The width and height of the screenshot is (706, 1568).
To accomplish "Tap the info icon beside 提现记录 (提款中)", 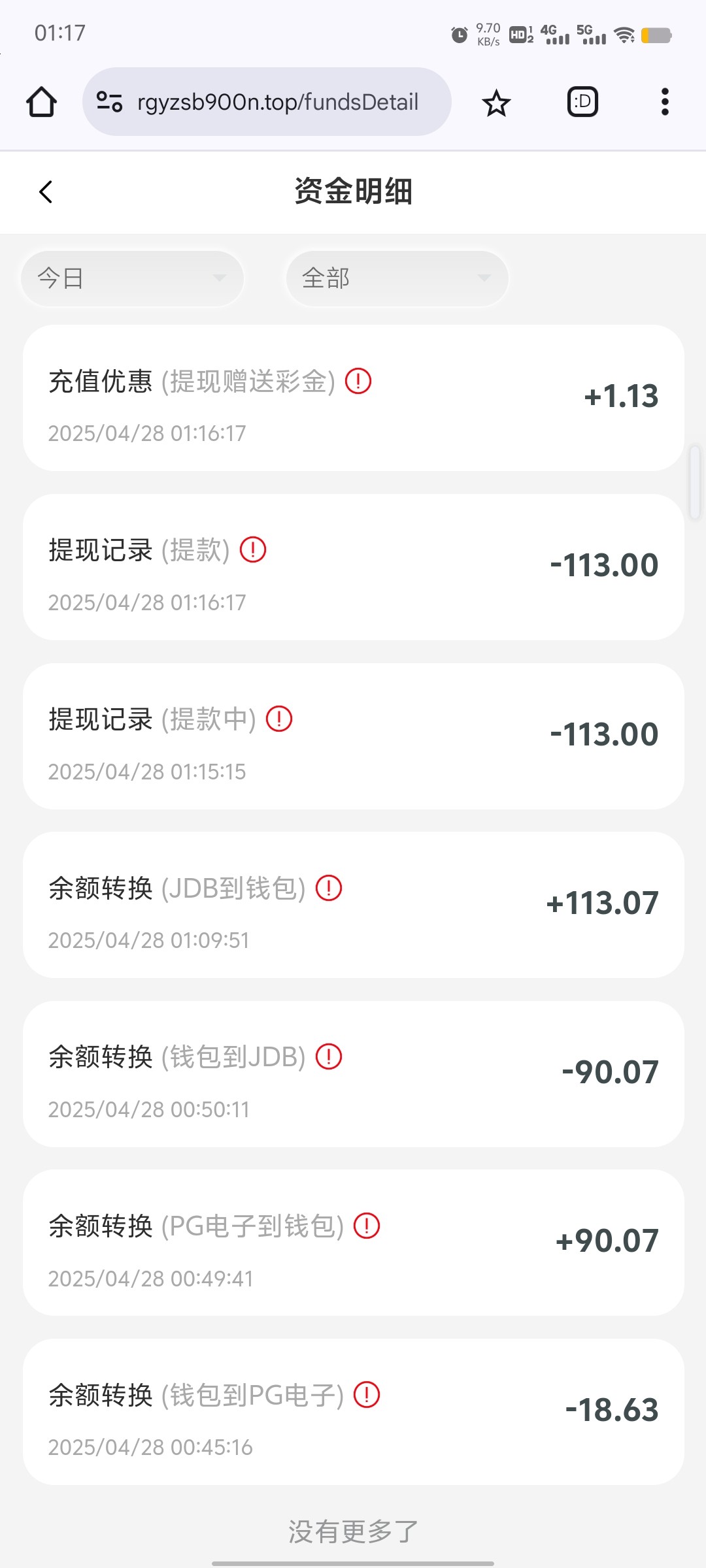I will coord(279,719).
